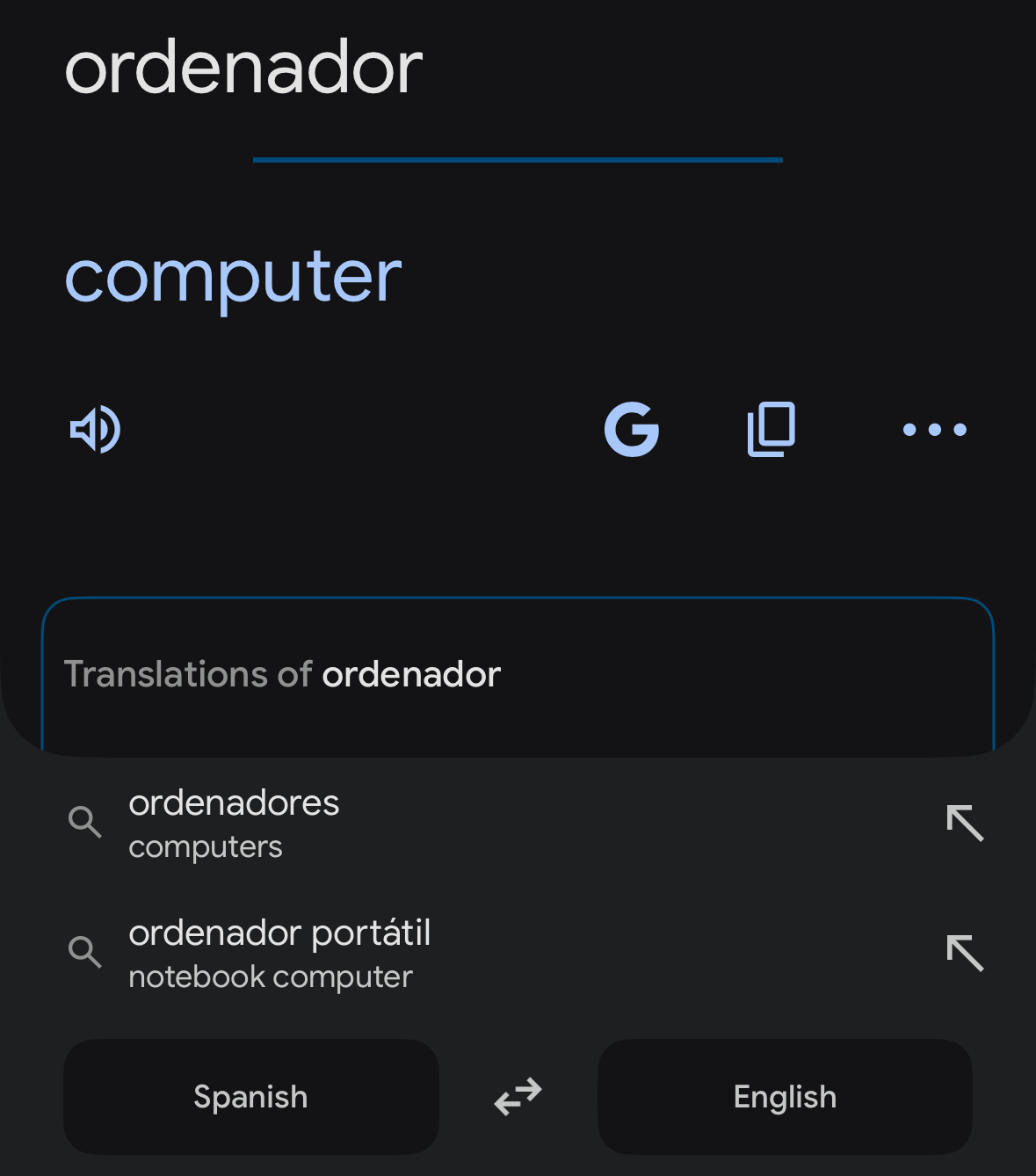Swap Spanish and English languages
Image resolution: width=1036 pixels, height=1176 pixels.
coord(518,1097)
